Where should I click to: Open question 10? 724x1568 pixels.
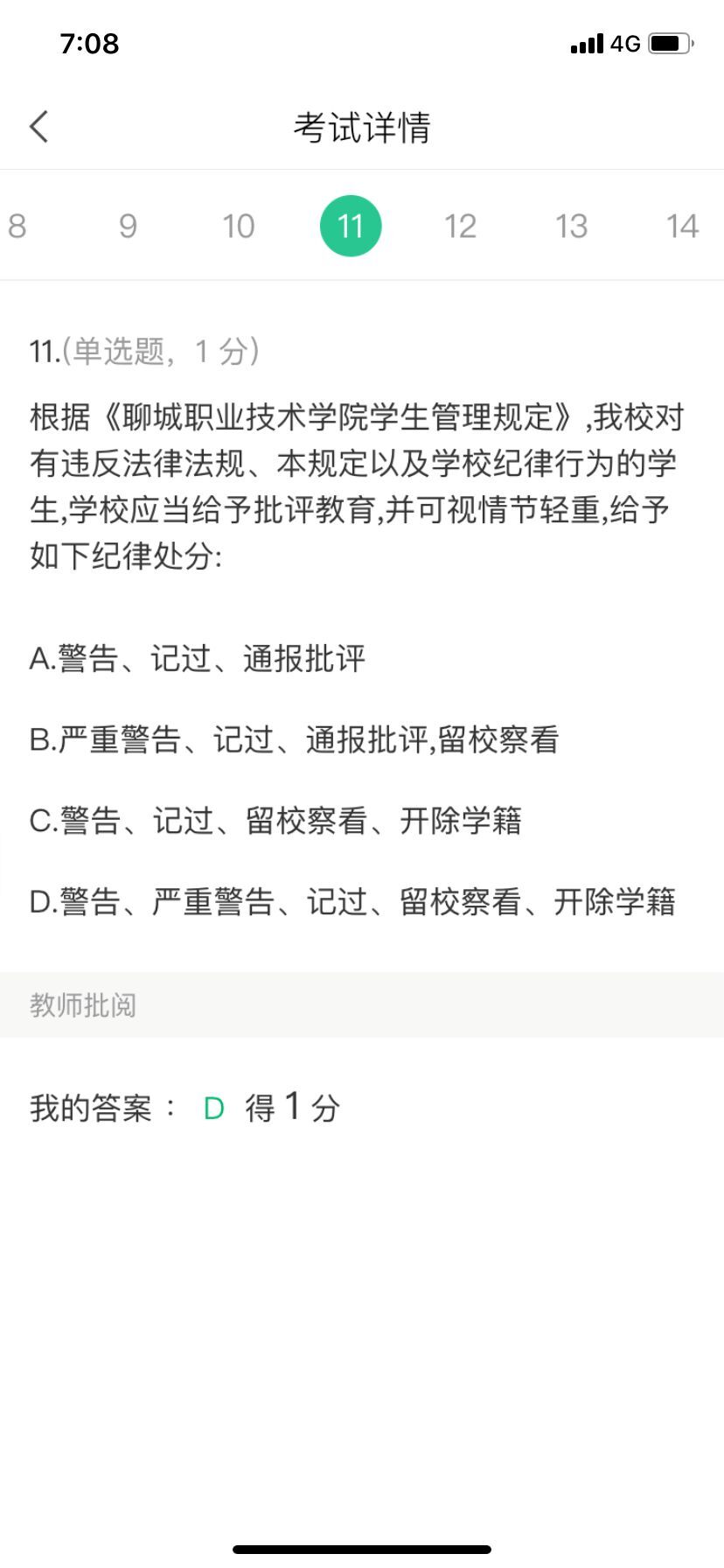[238, 227]
